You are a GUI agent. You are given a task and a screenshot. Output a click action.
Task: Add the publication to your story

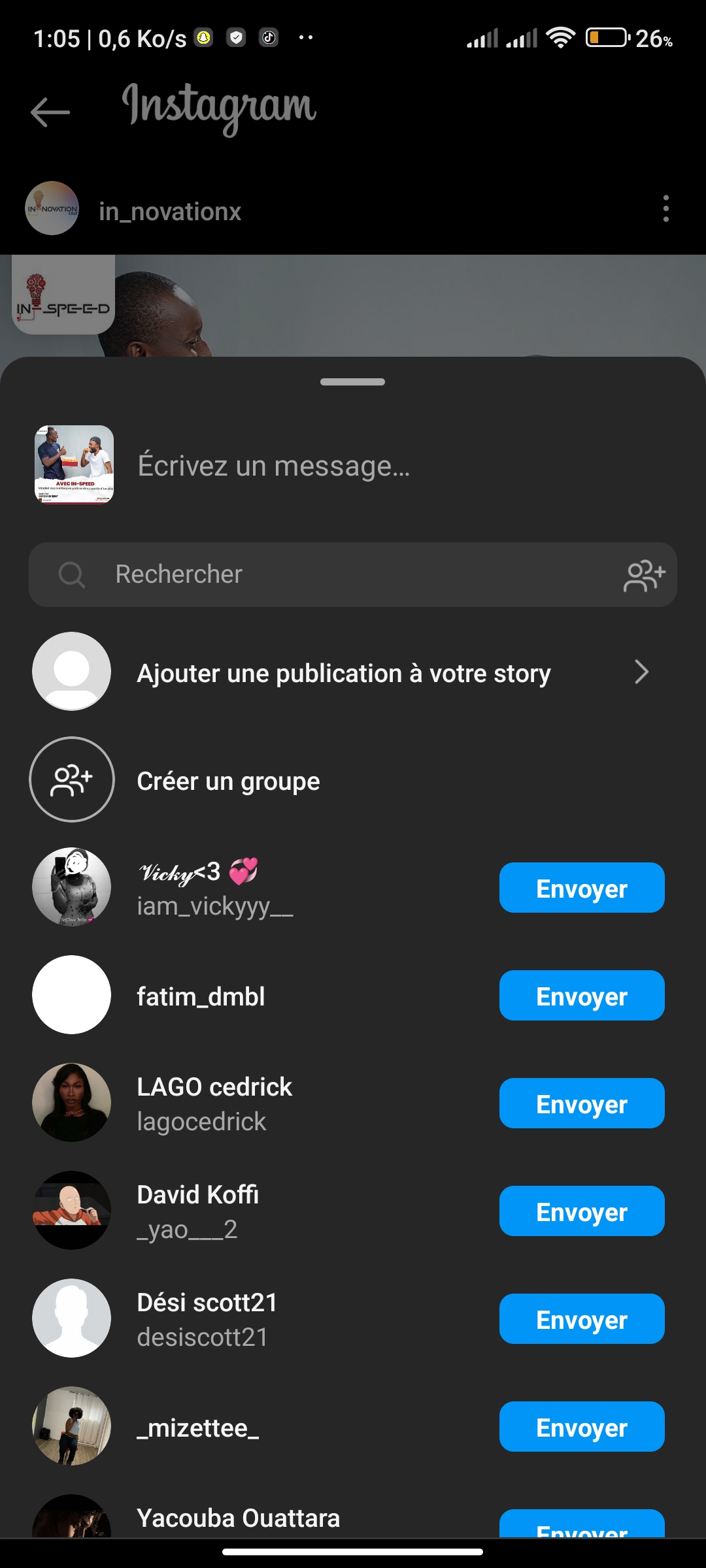coord(343,673)
